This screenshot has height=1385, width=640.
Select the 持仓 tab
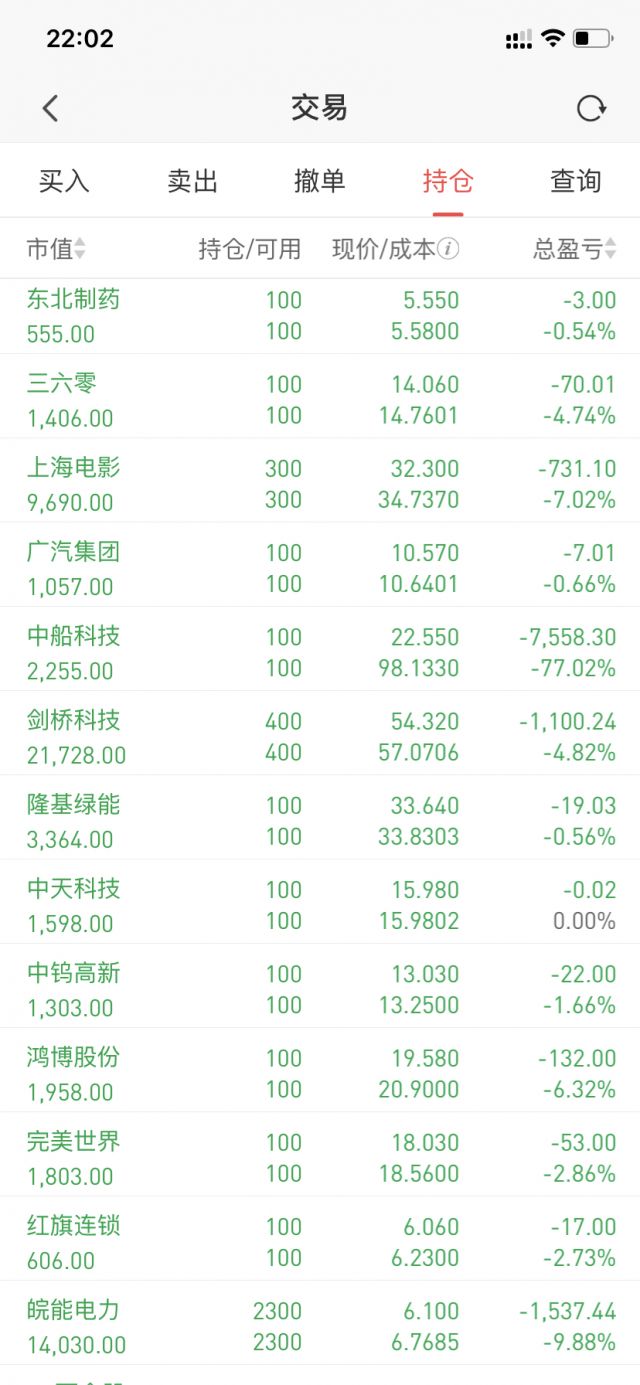pos(448,181)
